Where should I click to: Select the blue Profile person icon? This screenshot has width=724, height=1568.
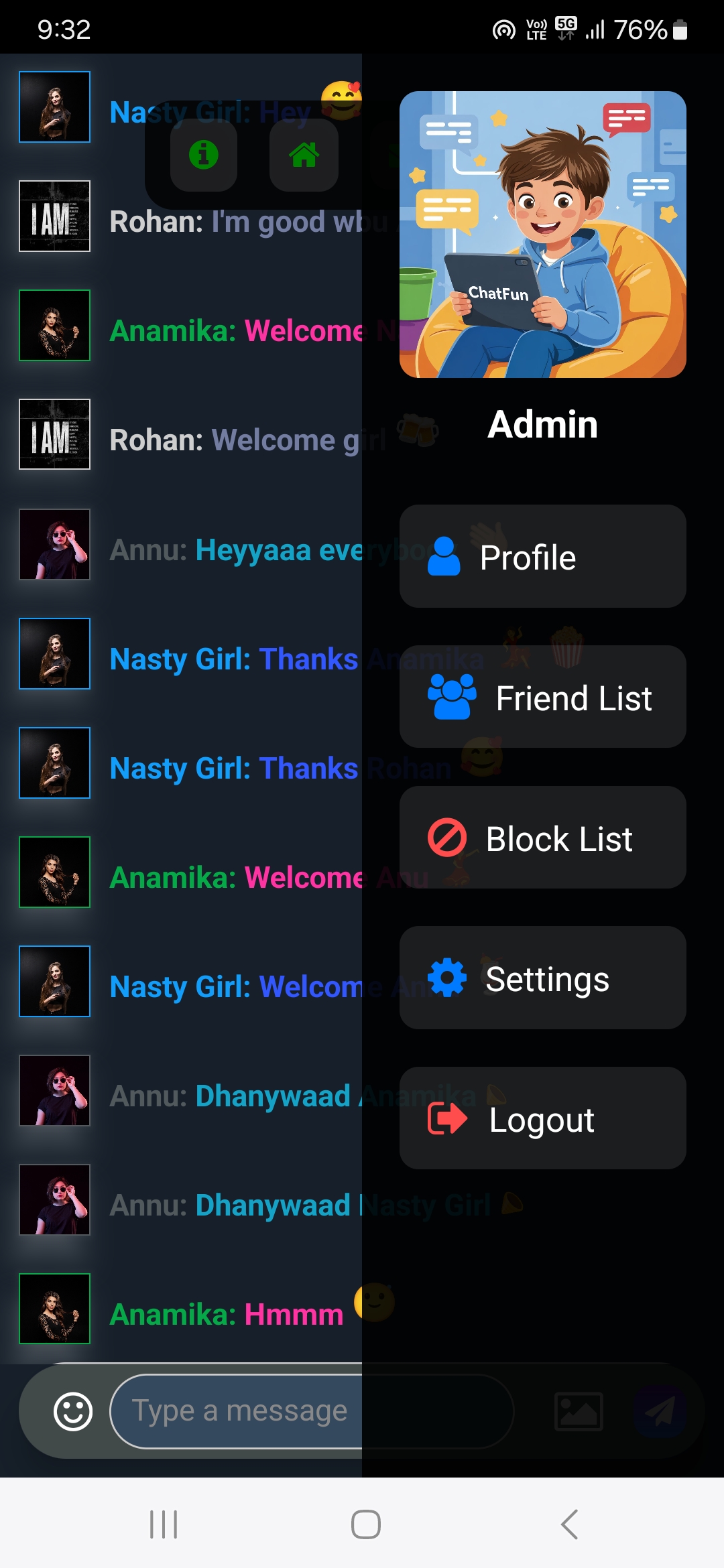coord(443,556)
